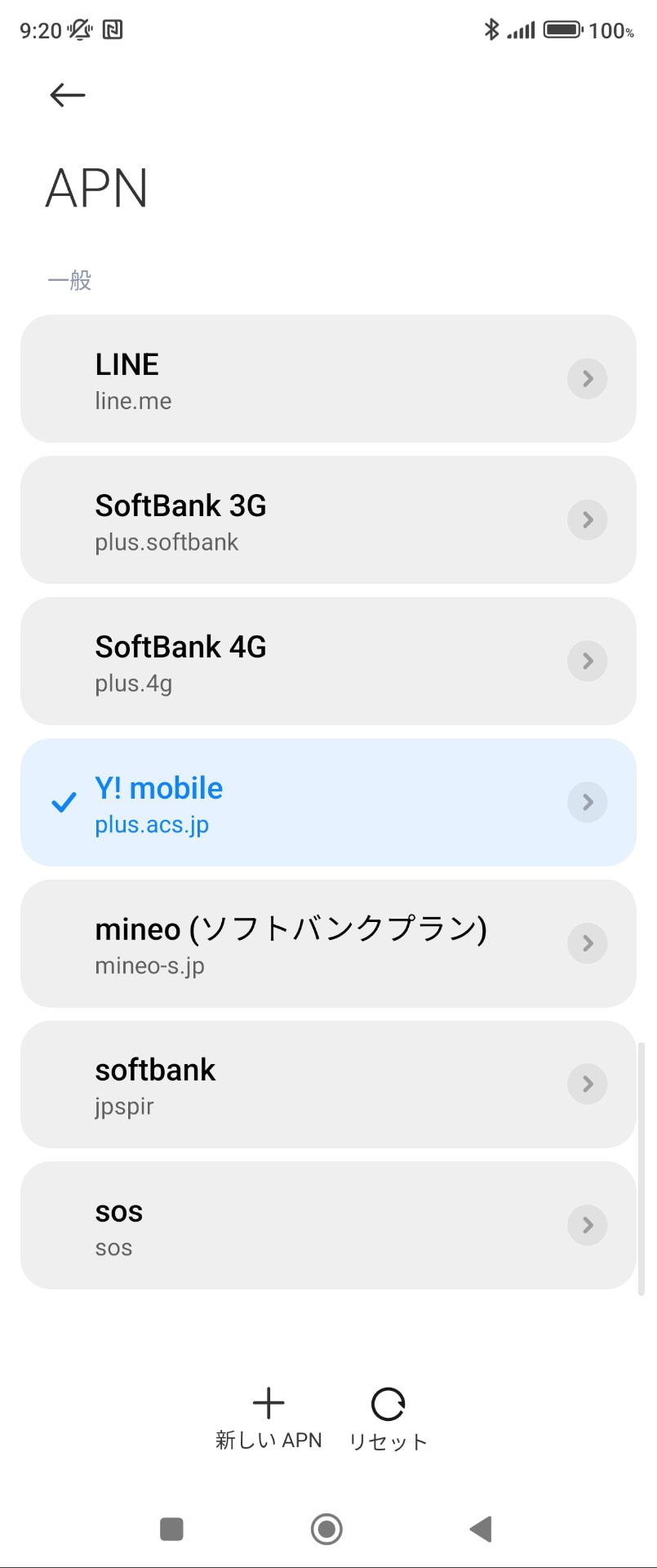Screen dimensions: 657x1568
Task: Tap the 新しい APN label
Action: [269, 1440]
